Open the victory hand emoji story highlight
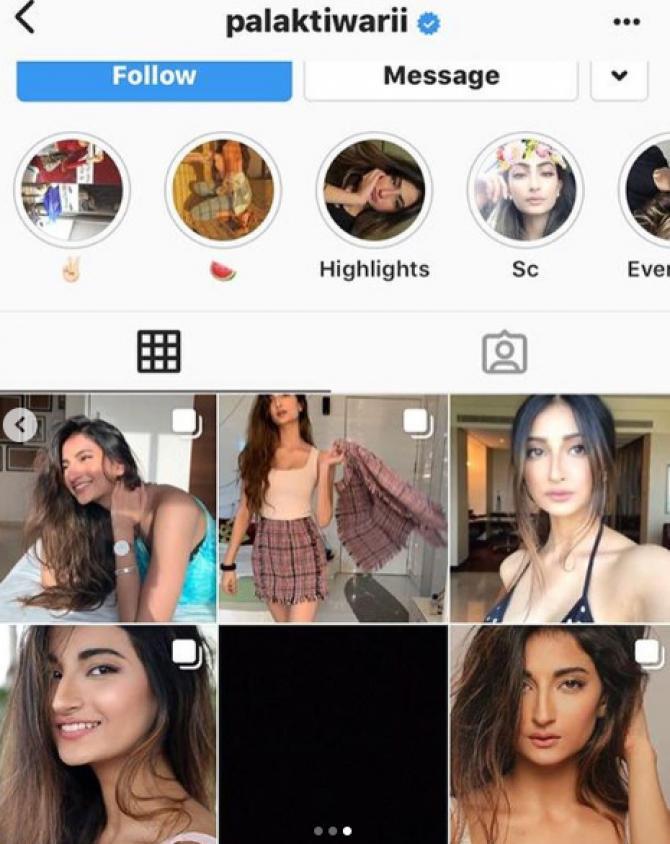 click(x=70, y=190)
